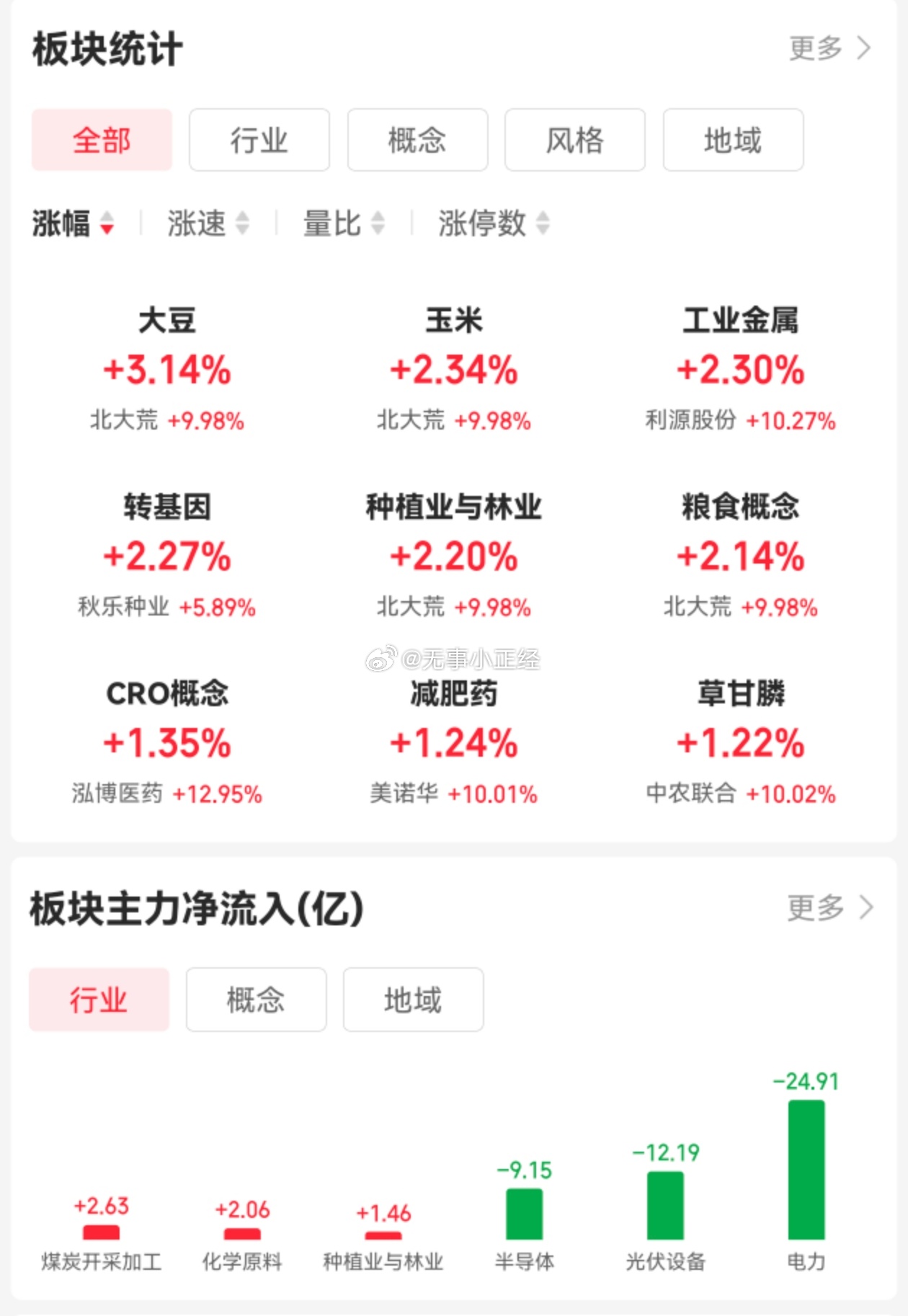The height and width of the screenshot is (1316, 908).
Task: Select the 概念 tab under 板块主力净流入
Action: pyautogui.click(x=256, y=1000)
